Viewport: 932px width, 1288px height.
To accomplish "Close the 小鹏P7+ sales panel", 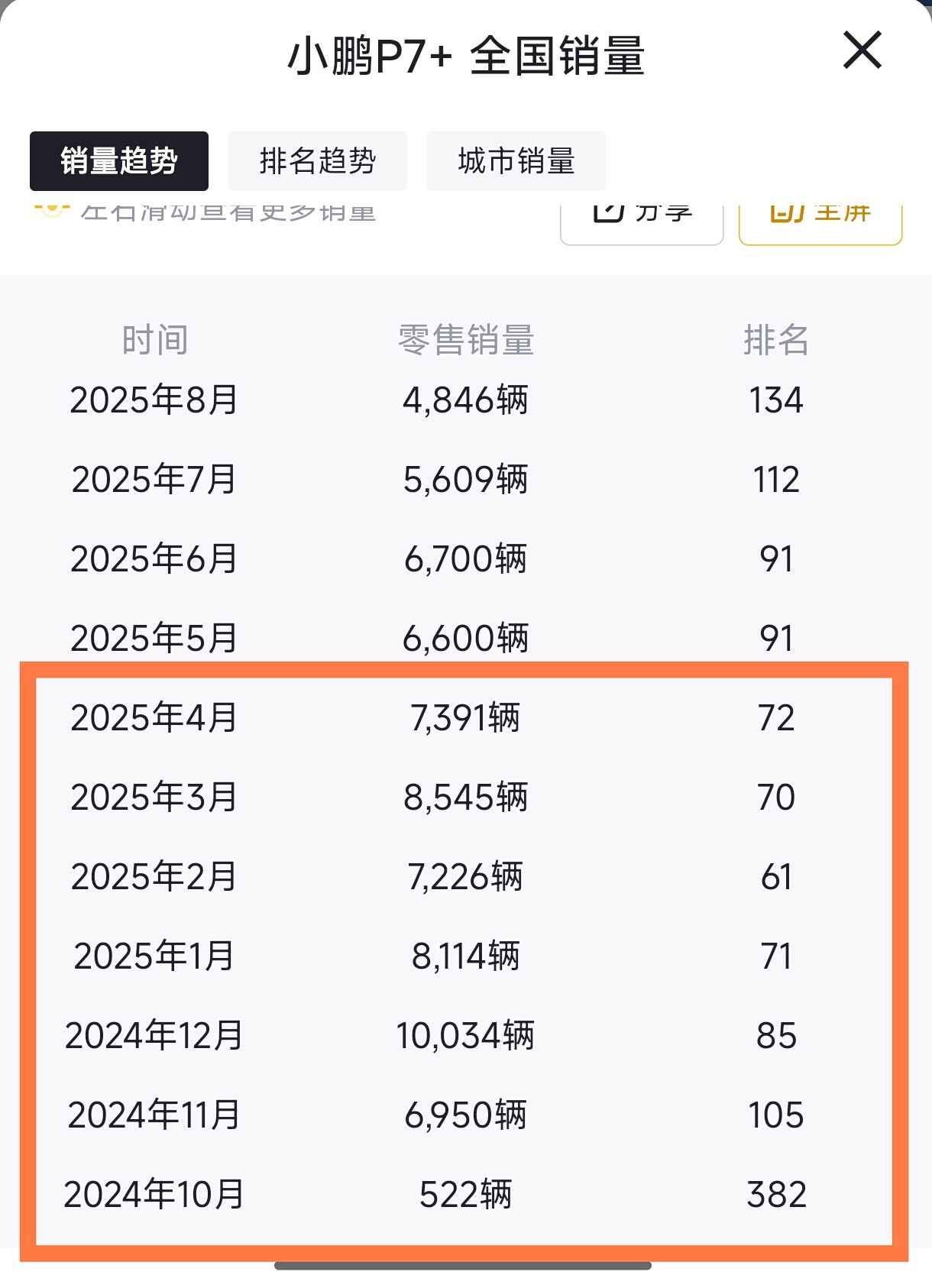I will point(862,50).
